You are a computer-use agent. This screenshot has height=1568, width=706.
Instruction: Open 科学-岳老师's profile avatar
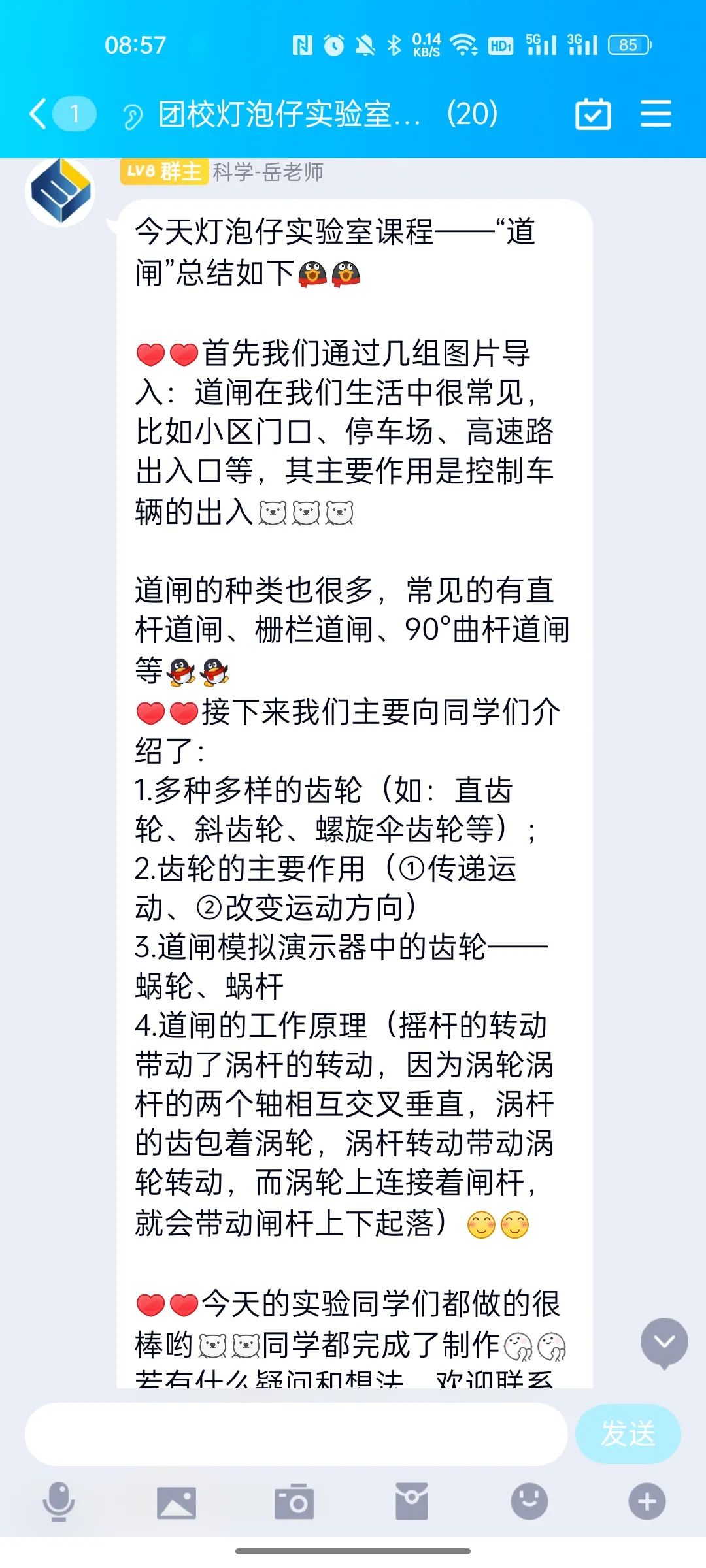[60, 192]
